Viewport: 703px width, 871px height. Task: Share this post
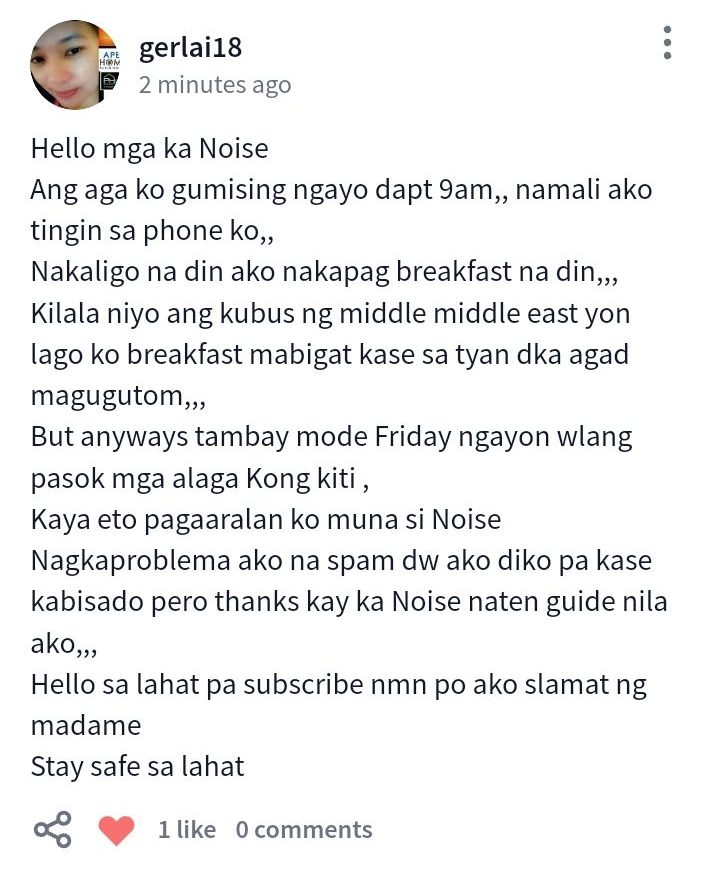[53, 829]
